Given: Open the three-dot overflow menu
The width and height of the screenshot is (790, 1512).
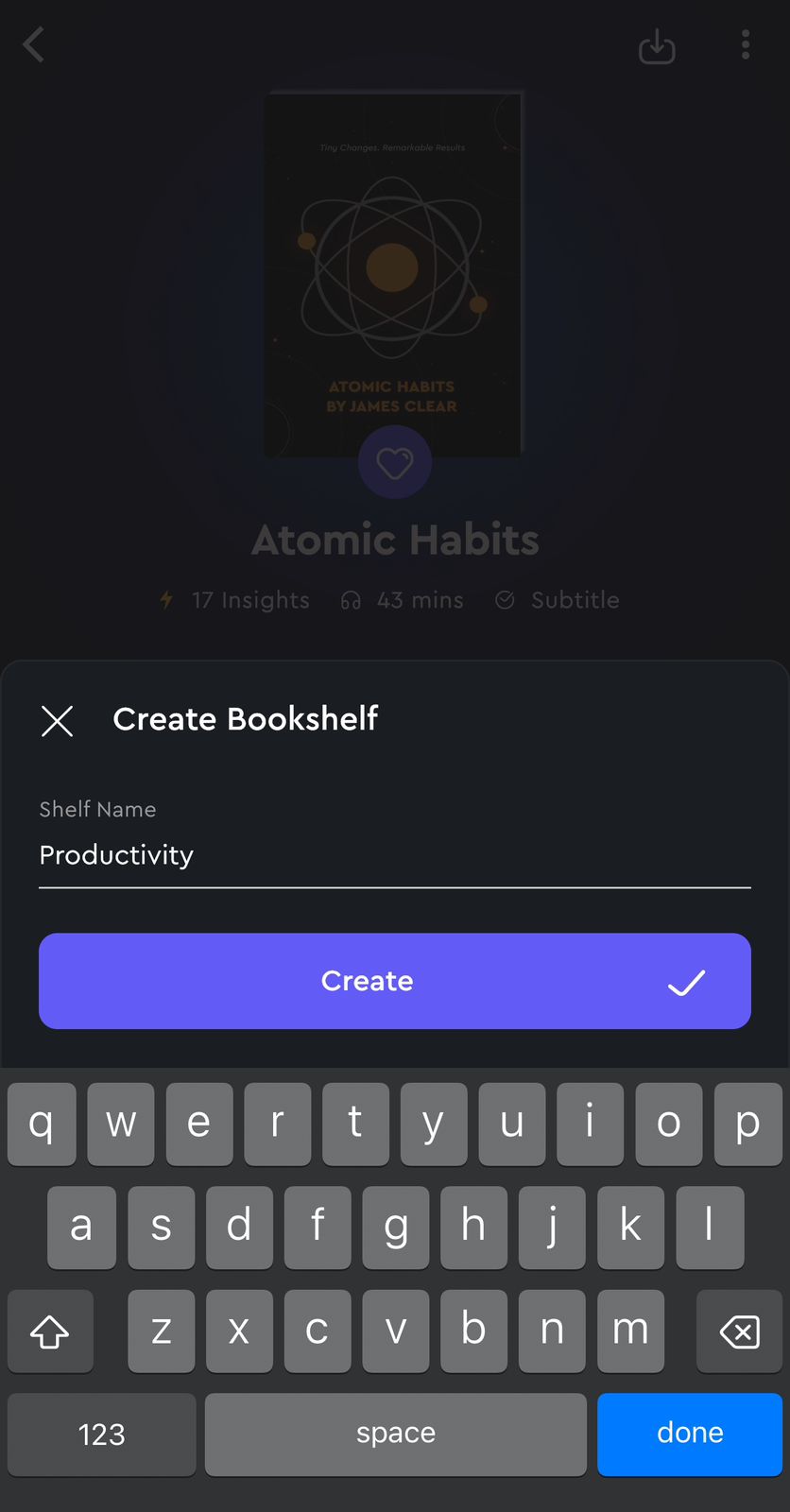Looking at the screenshot, I should (746, 44).
